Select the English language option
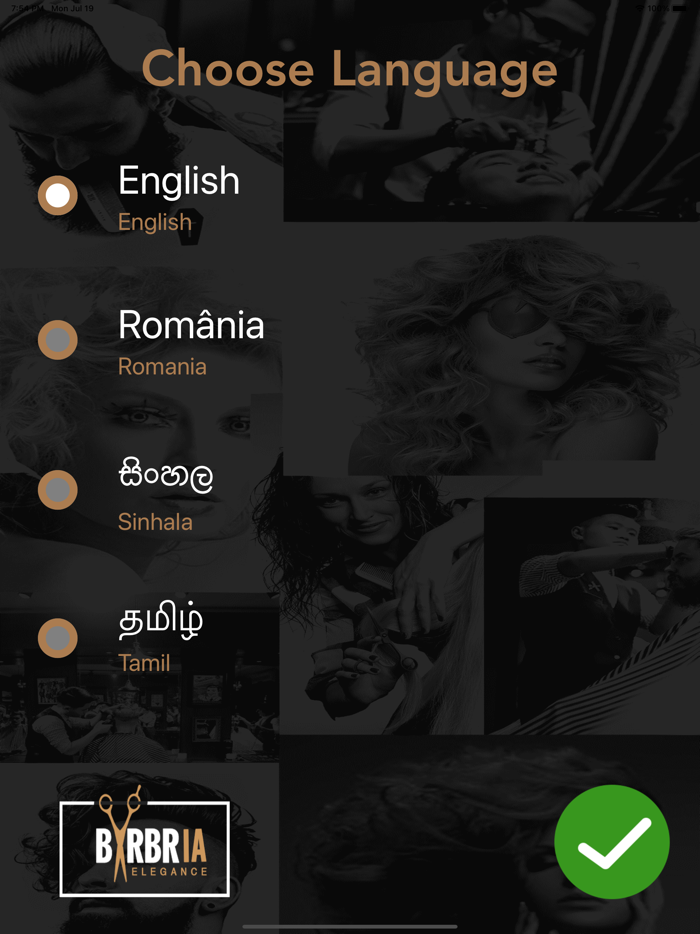This screenshot has width=700, height=934. [58, 196]
